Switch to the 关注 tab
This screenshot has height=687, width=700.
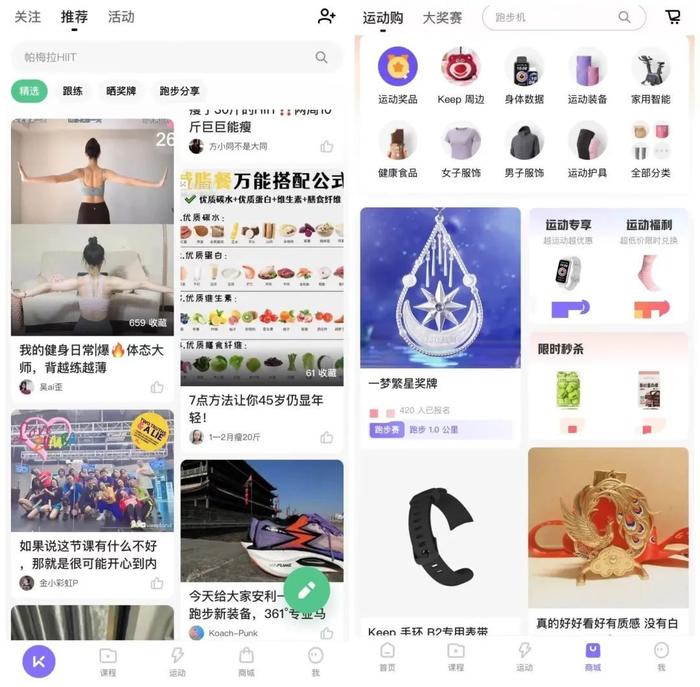pyautogui.click(x=28, y=17)
